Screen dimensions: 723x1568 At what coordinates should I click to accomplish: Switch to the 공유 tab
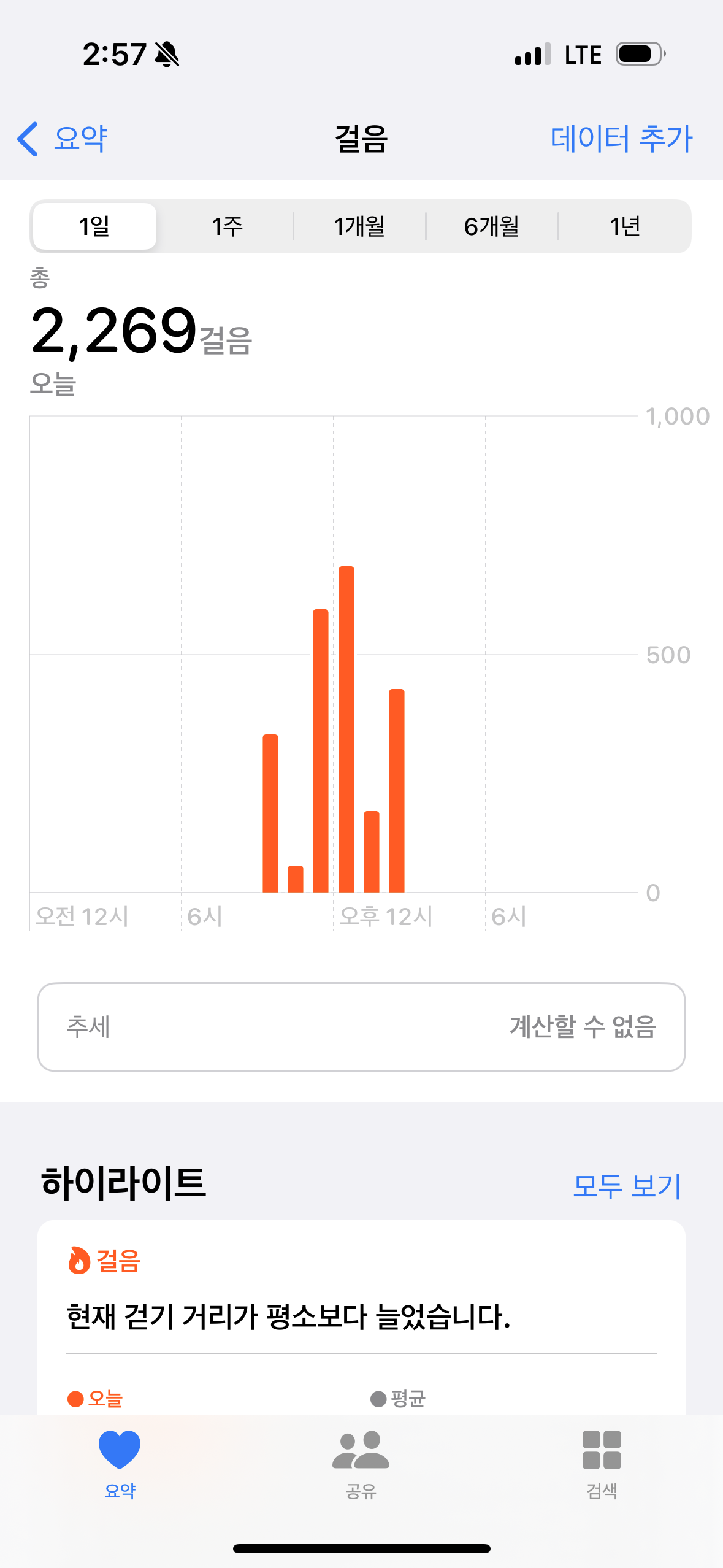pos(361,1463)
